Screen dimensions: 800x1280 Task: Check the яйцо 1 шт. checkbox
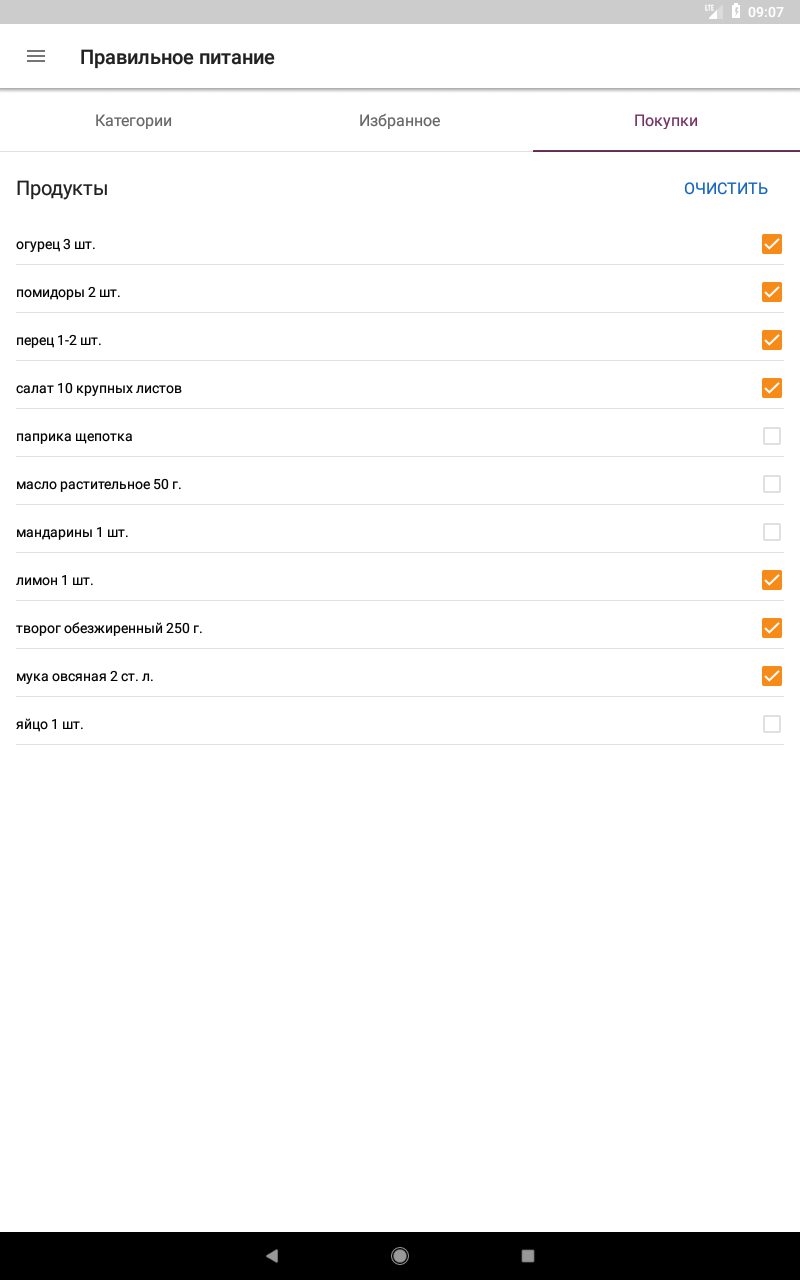(772, 724)
